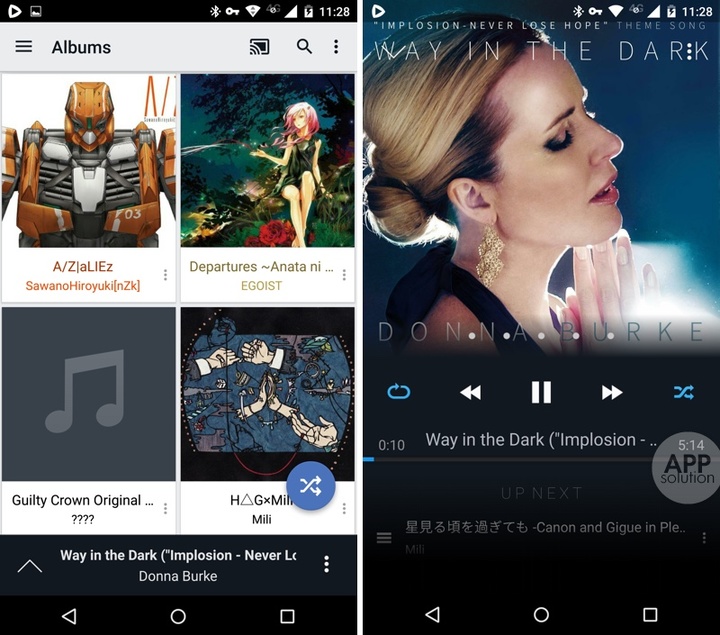This screenshot has width=720, height=635.
Task: Show options for Guilty Crown Original album
Action: click(165, 508)
